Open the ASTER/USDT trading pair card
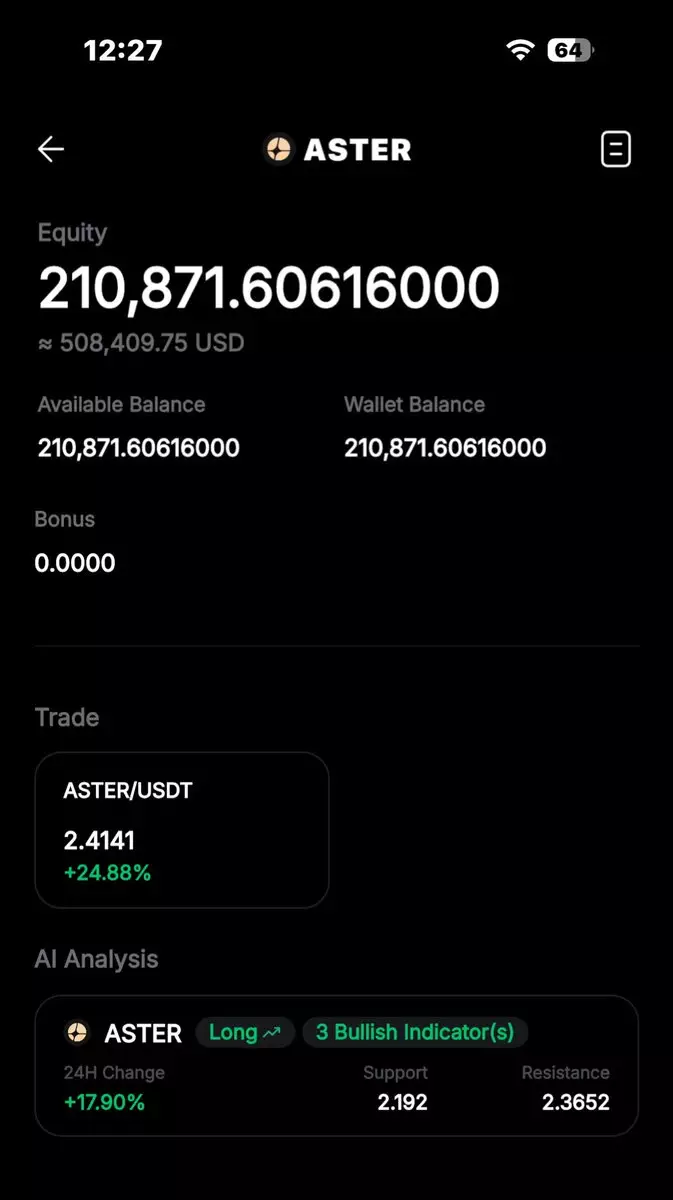Image resolution: width=673 pixels, height=1200 pixels. (182, 830)
